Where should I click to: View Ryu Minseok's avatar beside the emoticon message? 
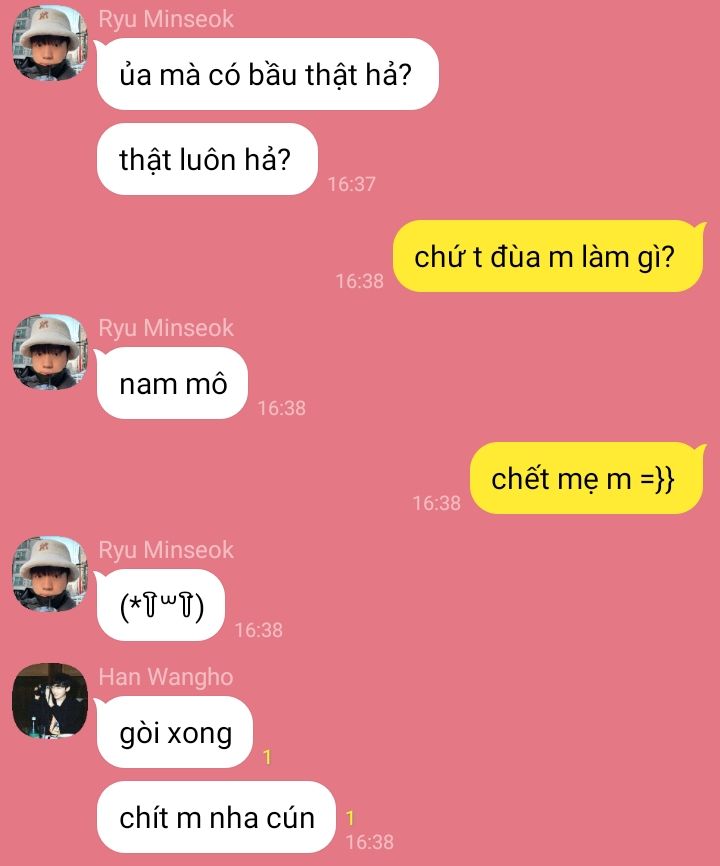[50, 574]
